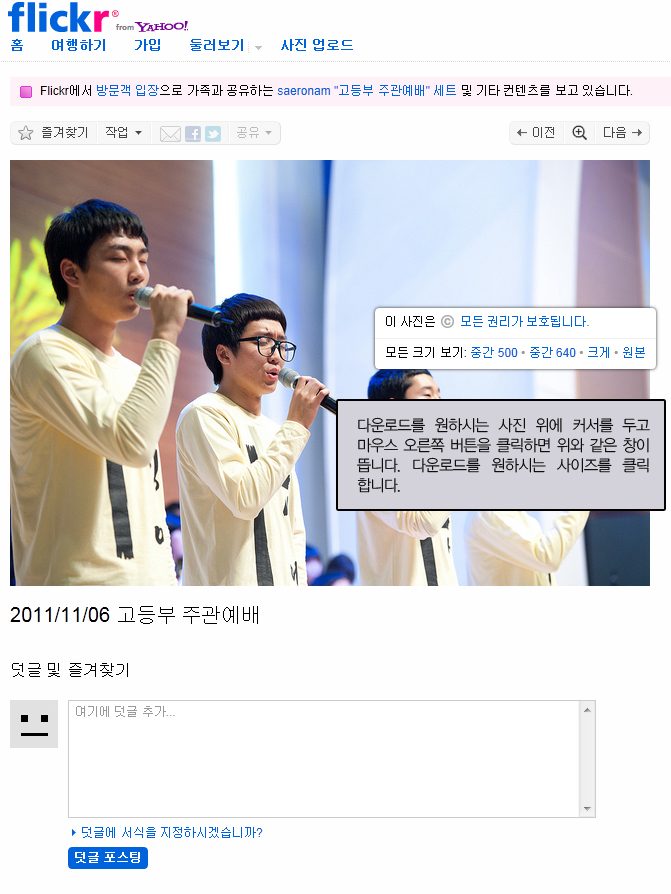
Task: Zoom the photo with magnifier icon
Action: 579,133
